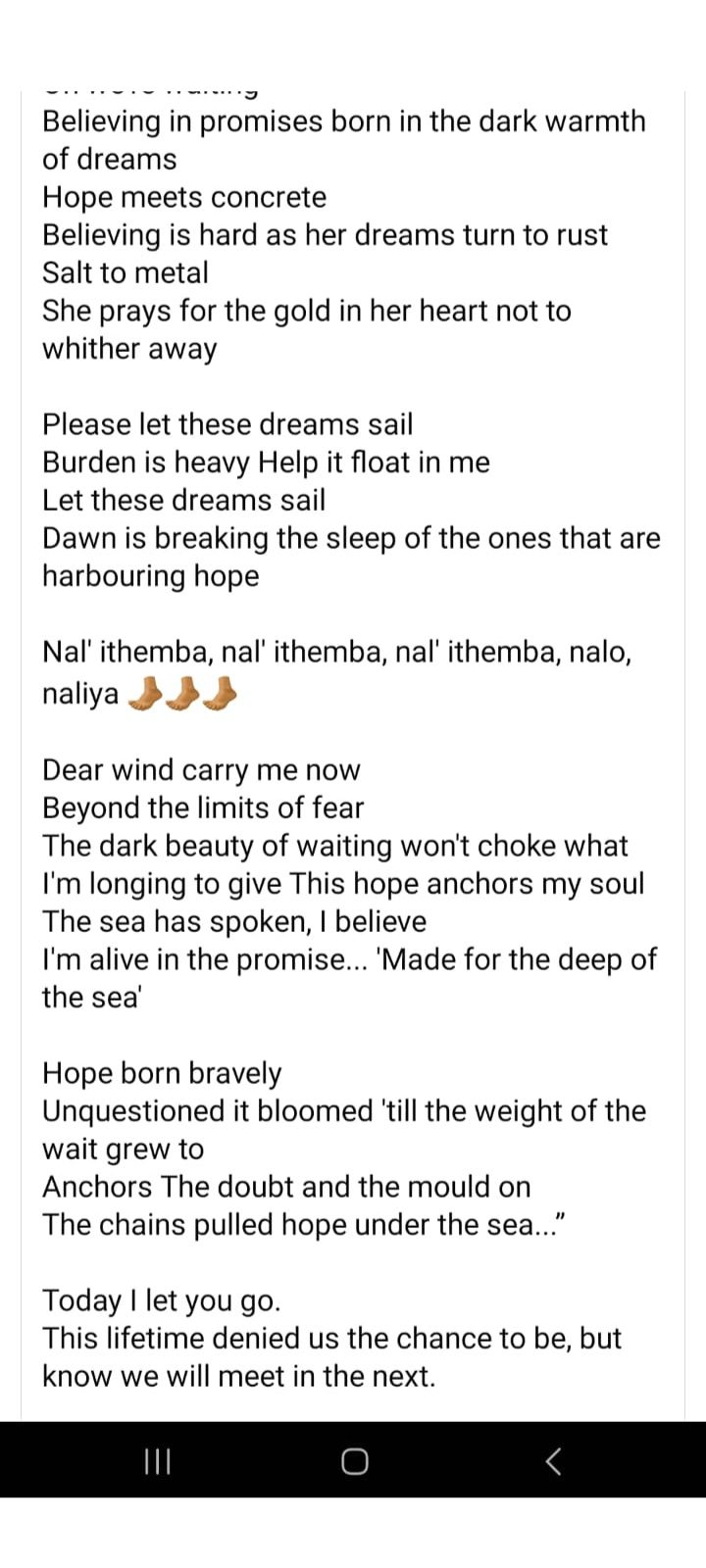Open the recent apps view
Viewport: 706px width, 1568px height.
pos(157,1461)
